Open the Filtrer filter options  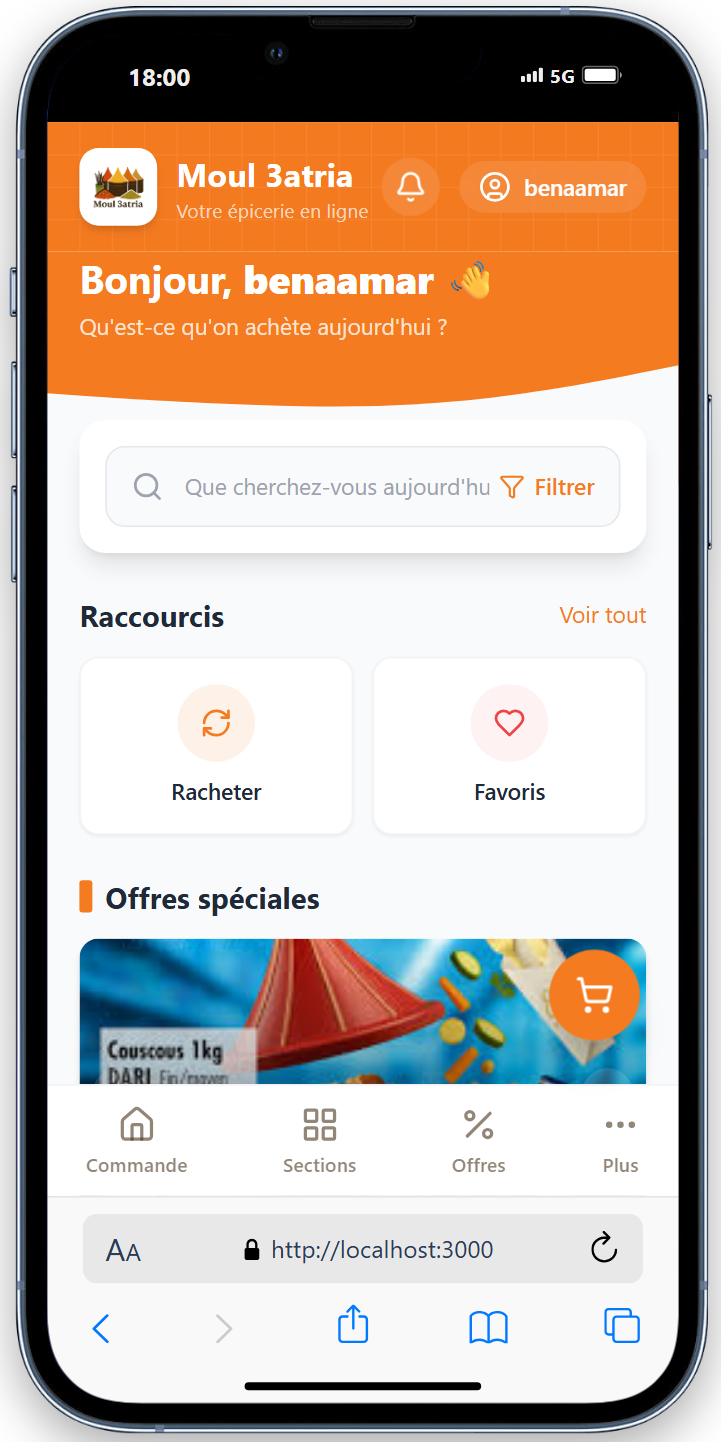pos(548,487)
